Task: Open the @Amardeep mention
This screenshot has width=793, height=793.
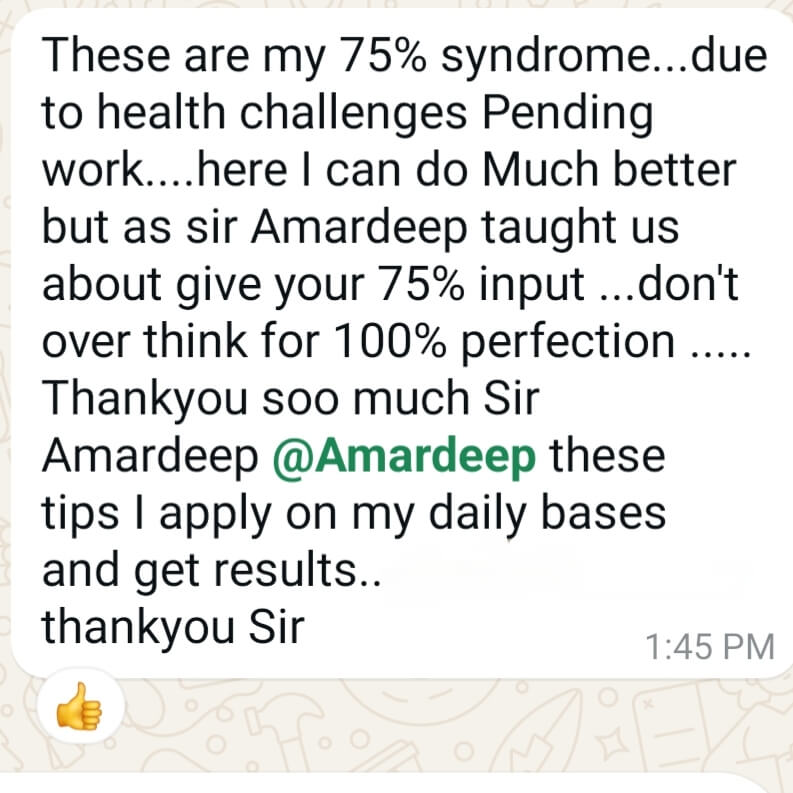Action: point(404,457)
